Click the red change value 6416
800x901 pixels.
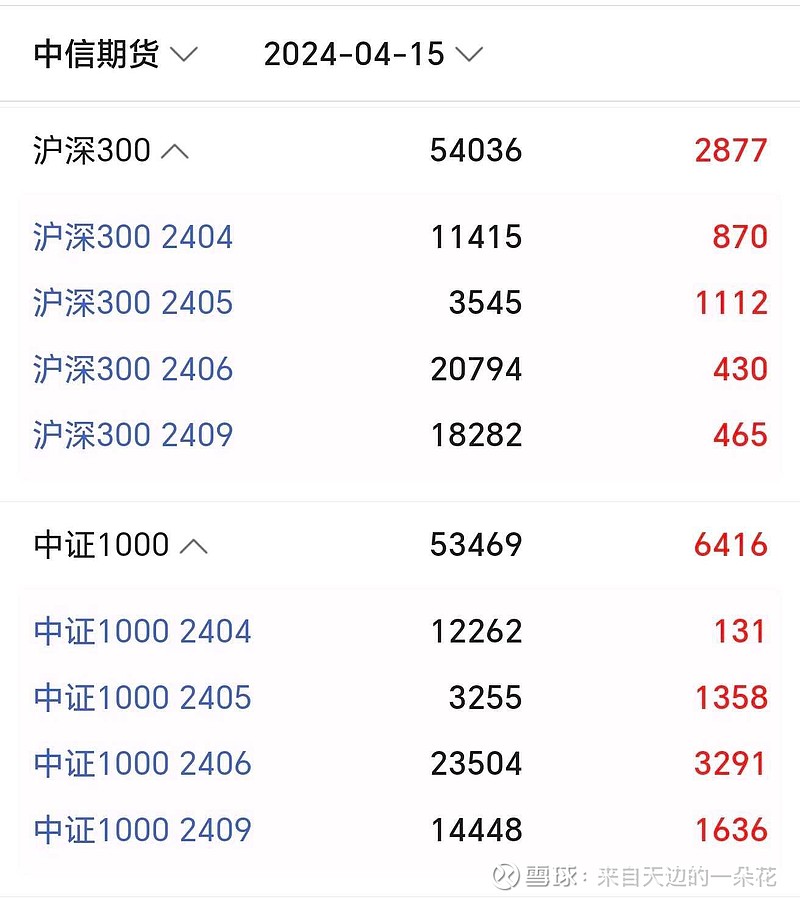[x=730, y=545]
